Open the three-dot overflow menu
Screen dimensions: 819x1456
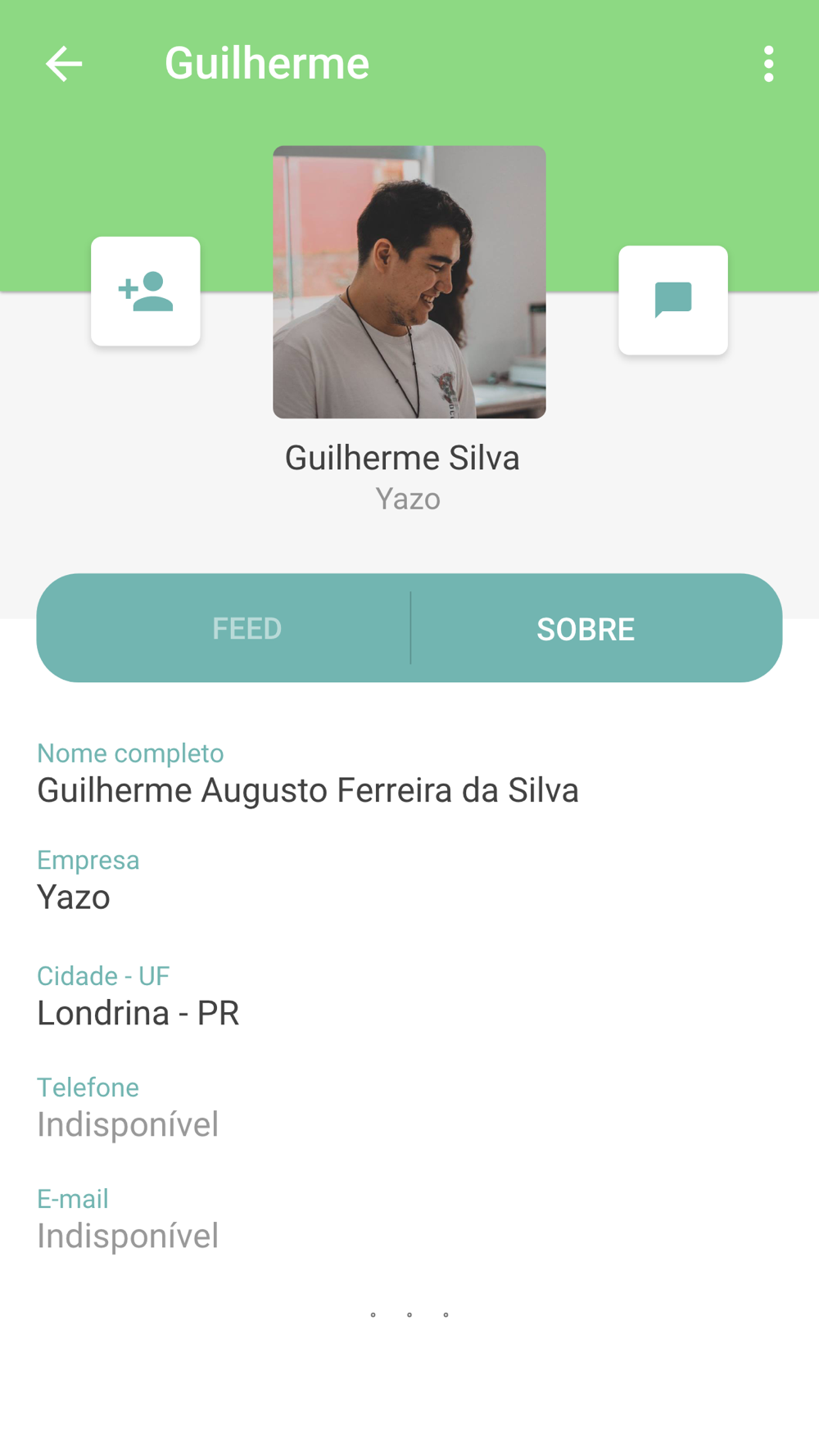pyautogui.click(x=768, y=64)
